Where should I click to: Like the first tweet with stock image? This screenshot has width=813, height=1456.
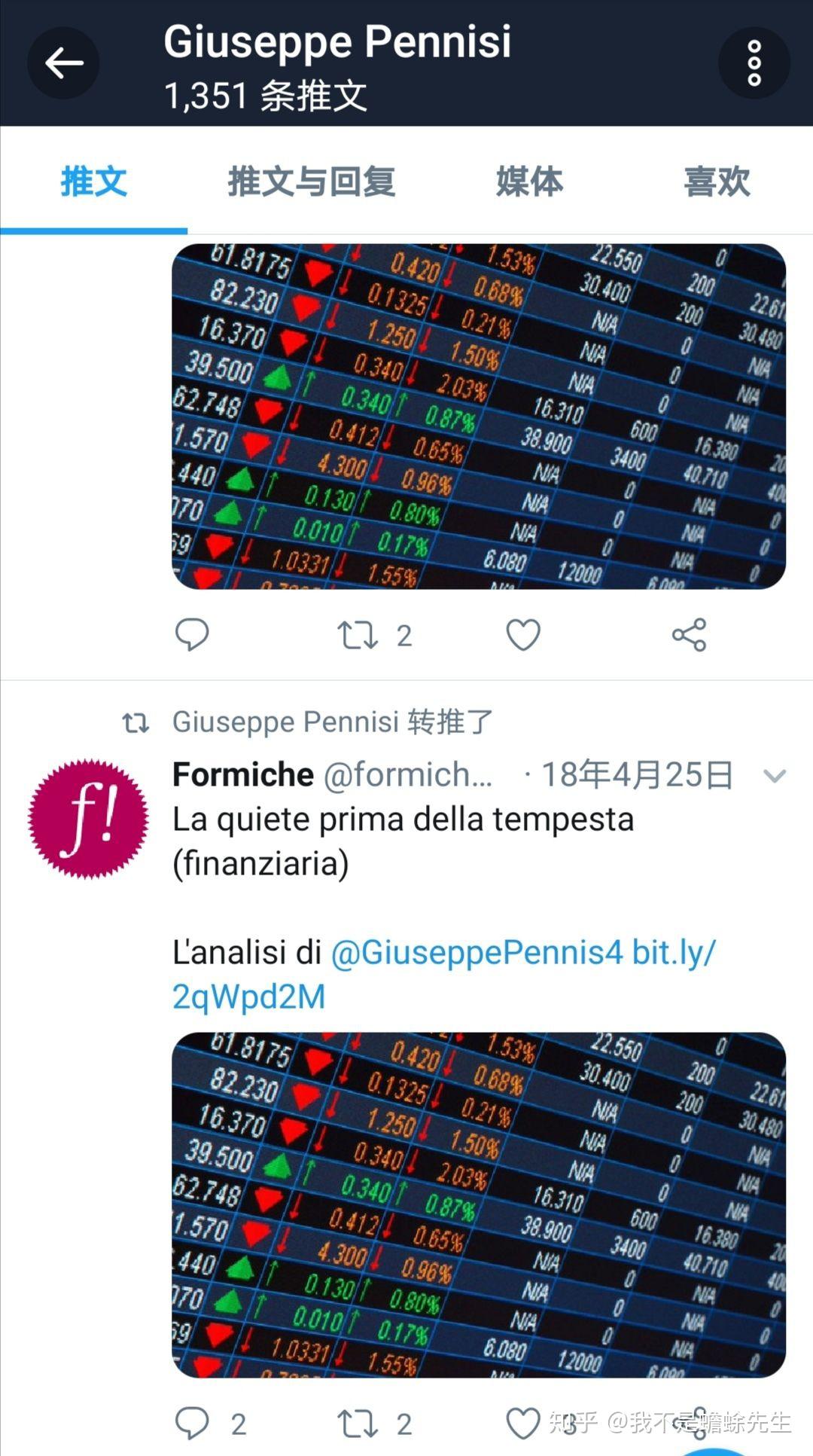coord(523,635)
